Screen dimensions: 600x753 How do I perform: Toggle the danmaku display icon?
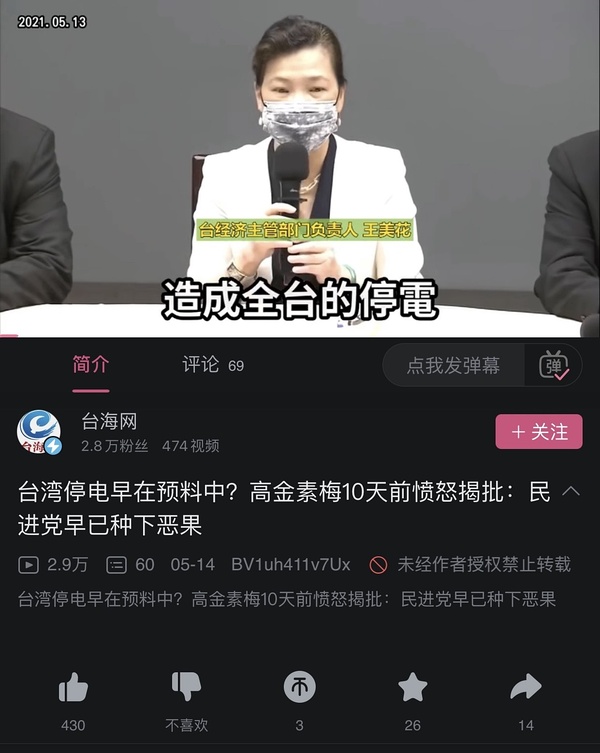click(553, 366)
